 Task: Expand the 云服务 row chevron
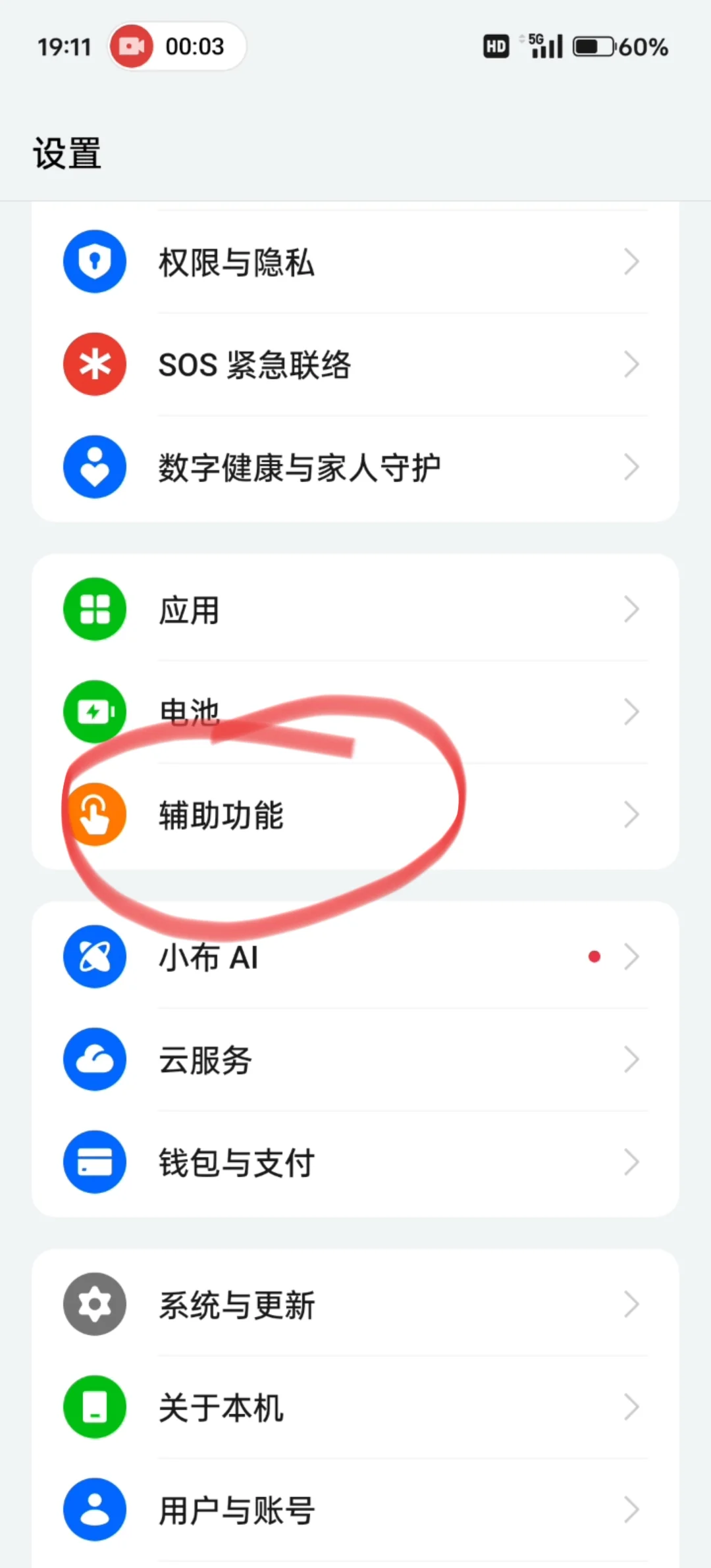[x=631, y=1060]
